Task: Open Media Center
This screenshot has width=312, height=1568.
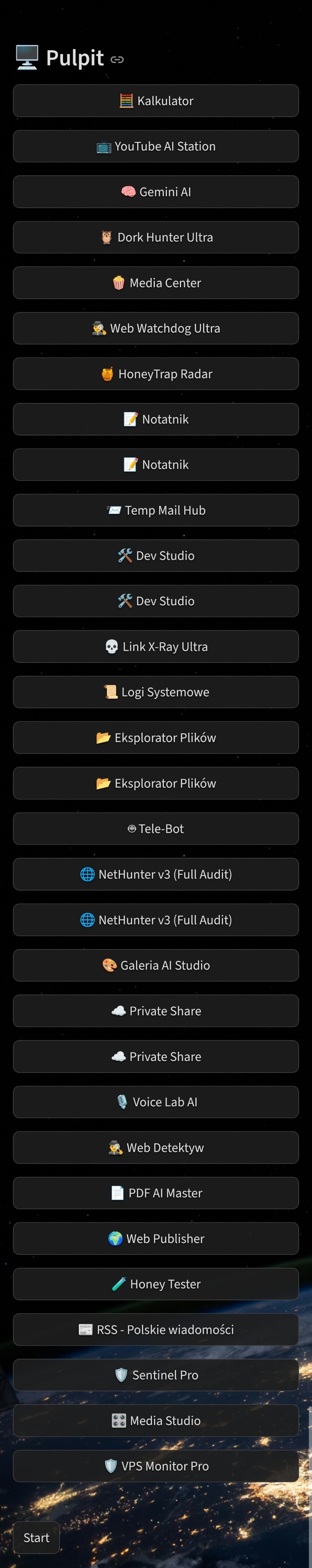Action: 156,283
